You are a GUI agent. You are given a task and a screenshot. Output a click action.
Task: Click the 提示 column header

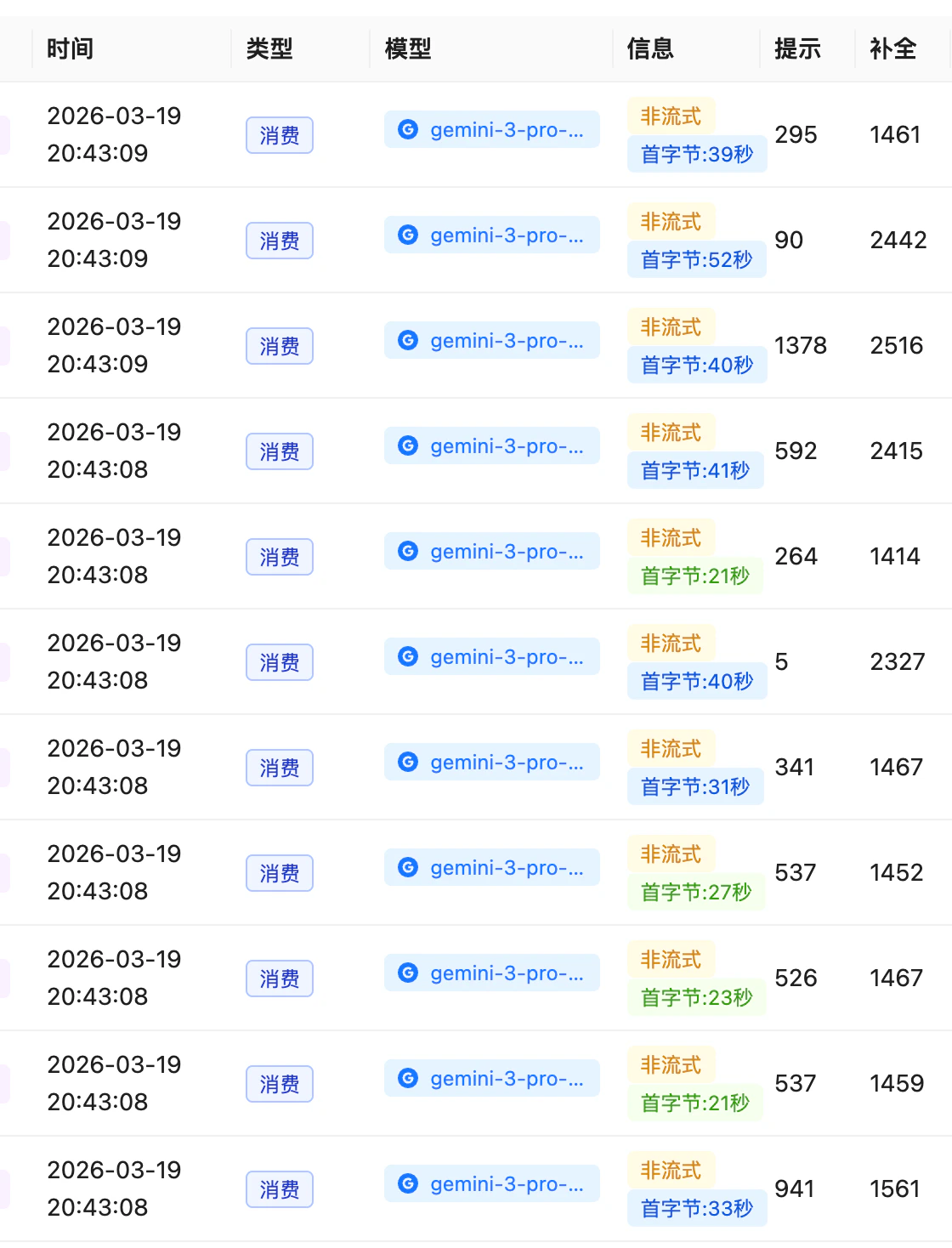pos(796,48)
